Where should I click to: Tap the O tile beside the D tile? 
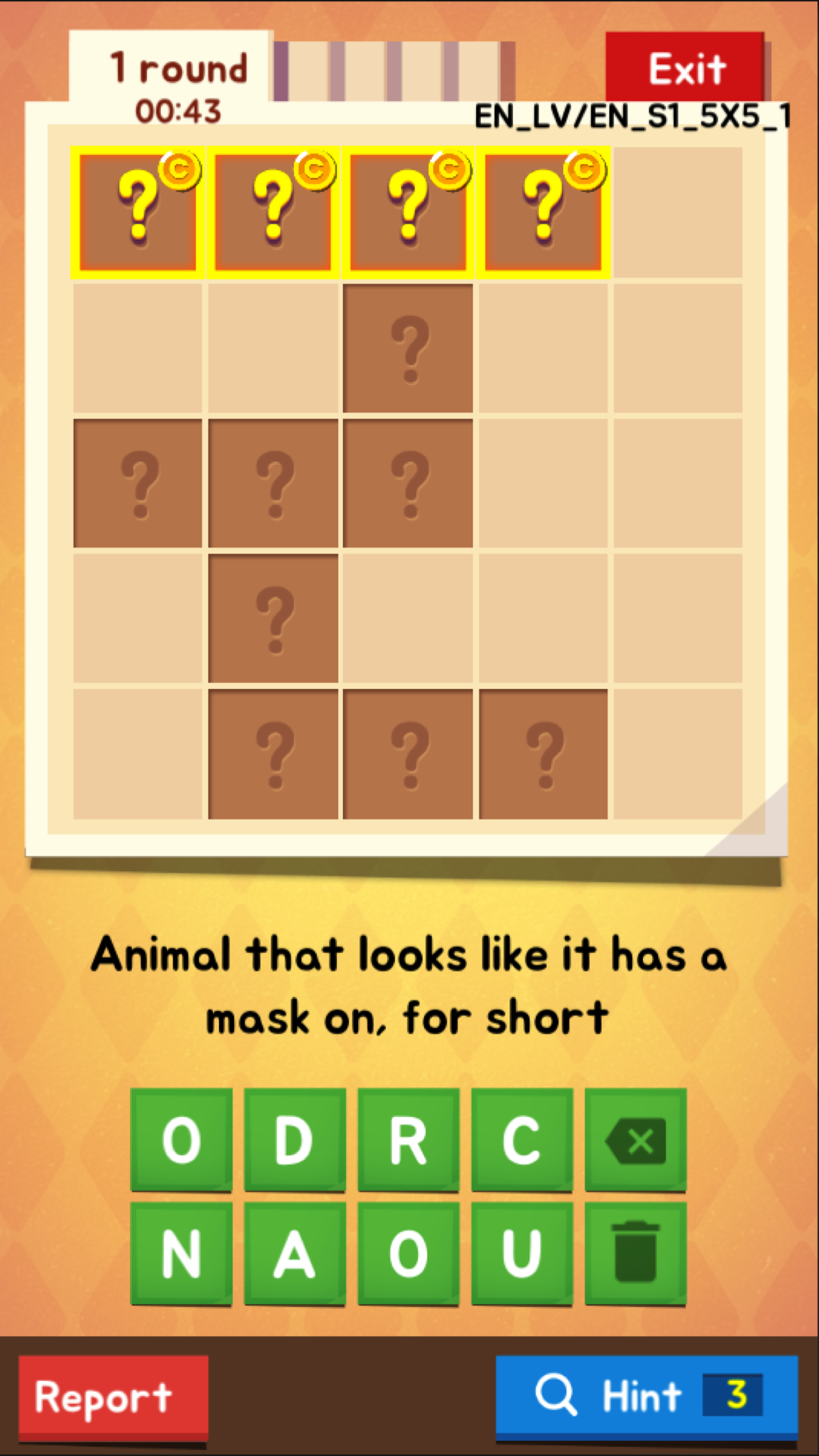coord(181,1139)
